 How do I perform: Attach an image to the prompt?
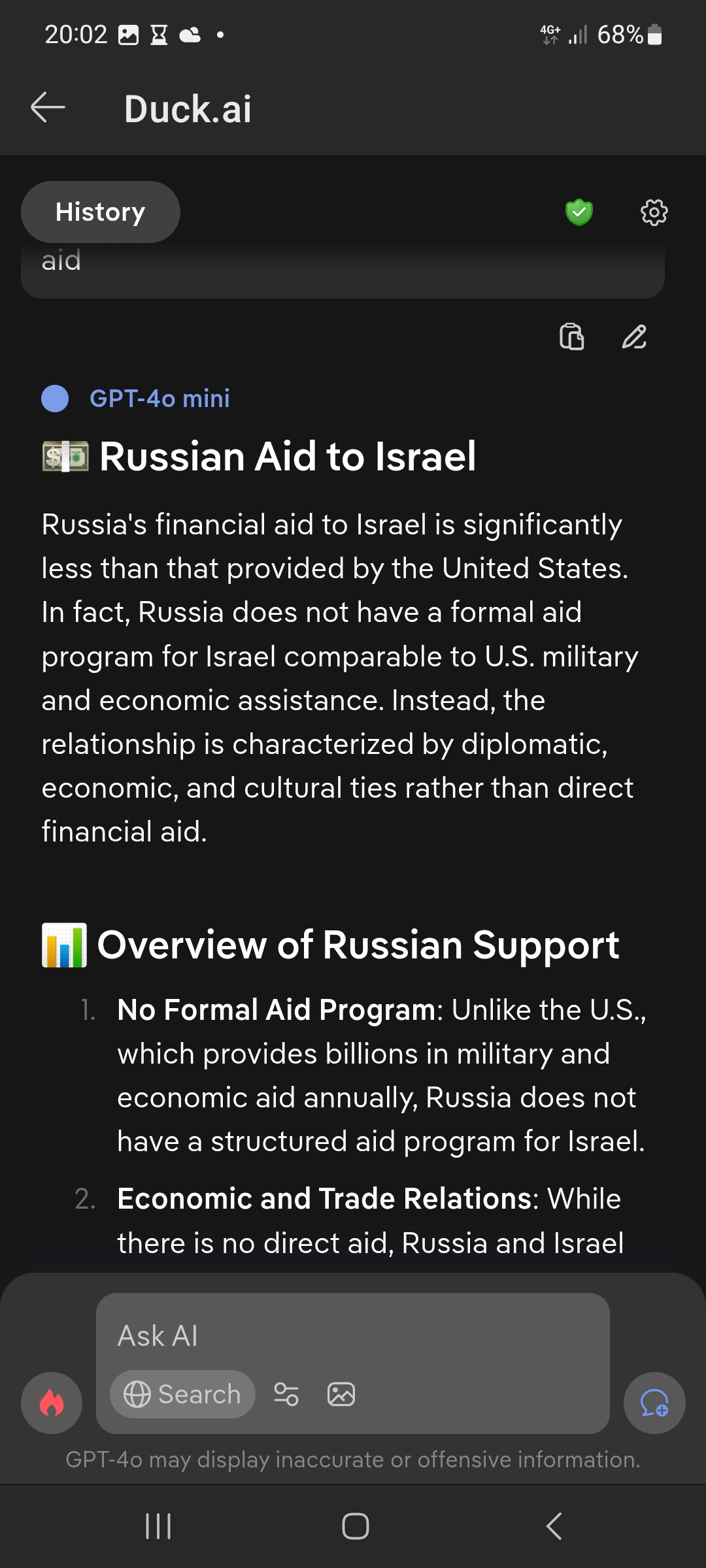(341, 1394)
